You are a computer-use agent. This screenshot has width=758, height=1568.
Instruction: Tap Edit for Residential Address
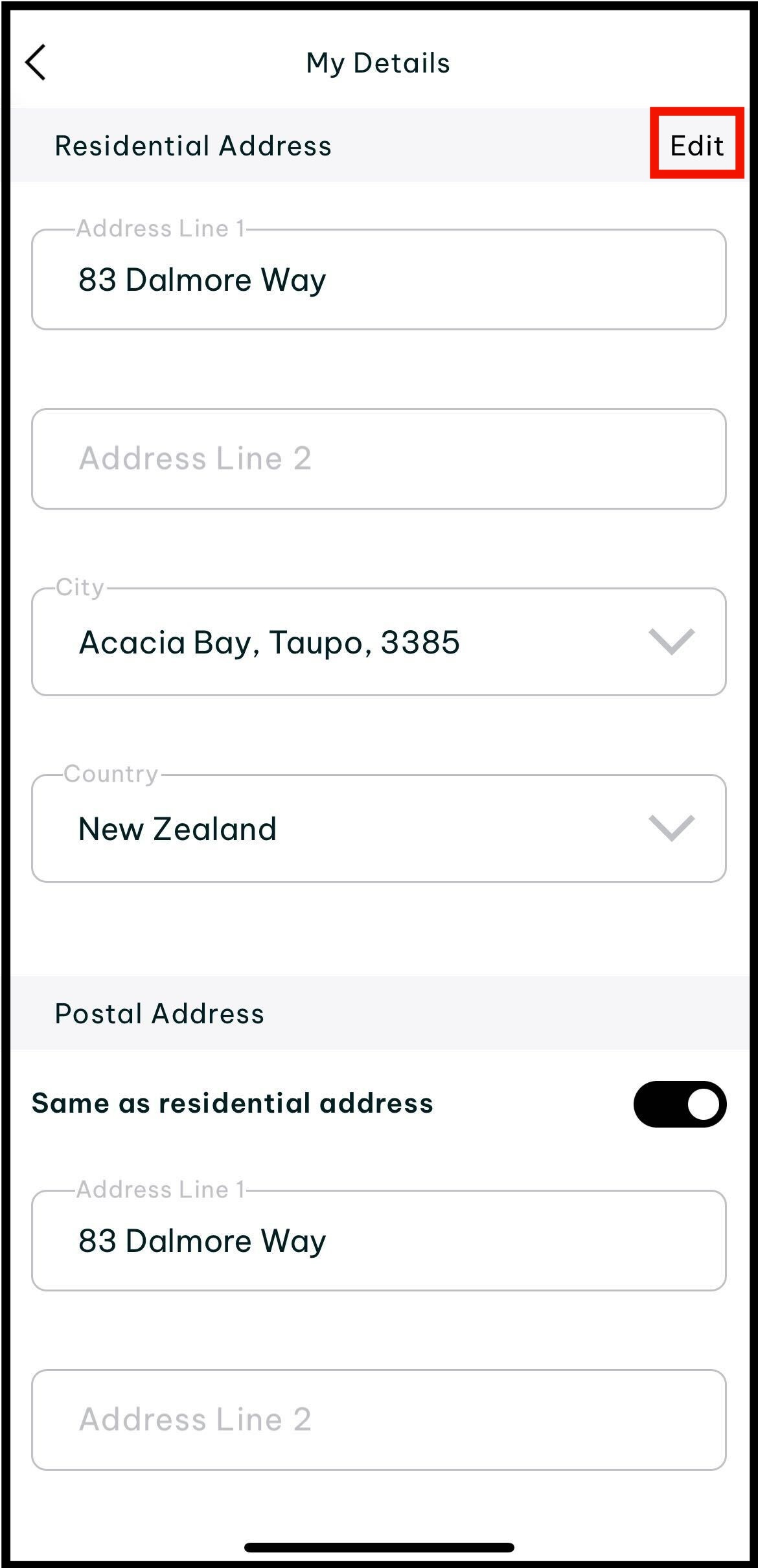696,145
